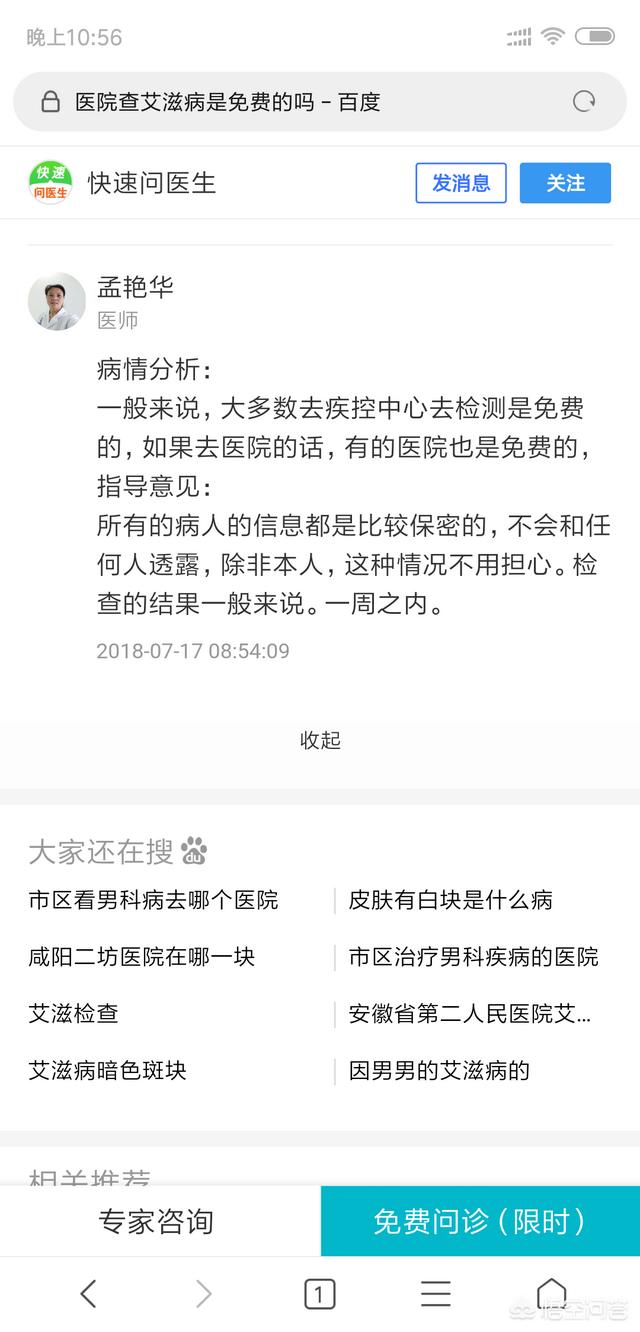640x1332 pixels.
Task: Search 市区治疗男科疾病的医院
Action: (473, 957)
